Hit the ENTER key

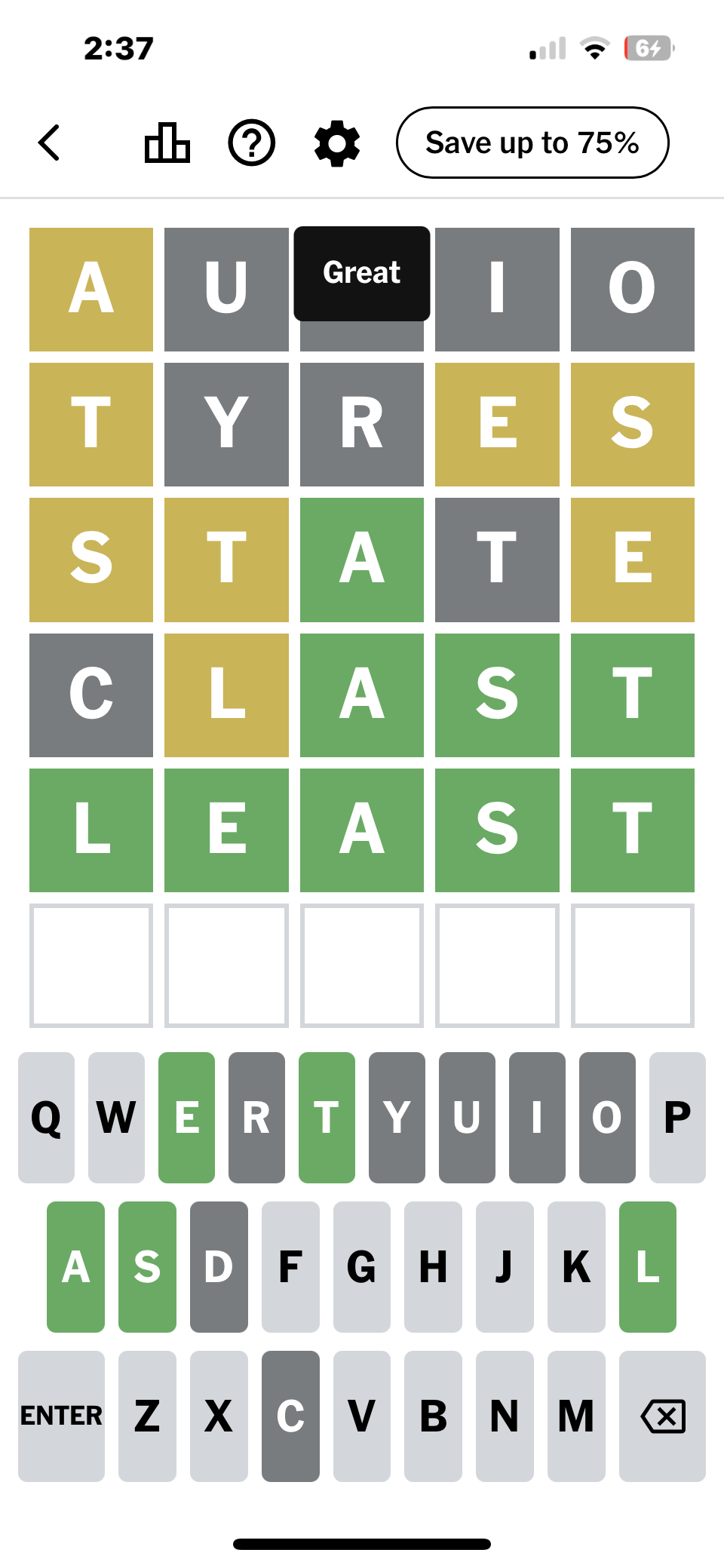61,1416
